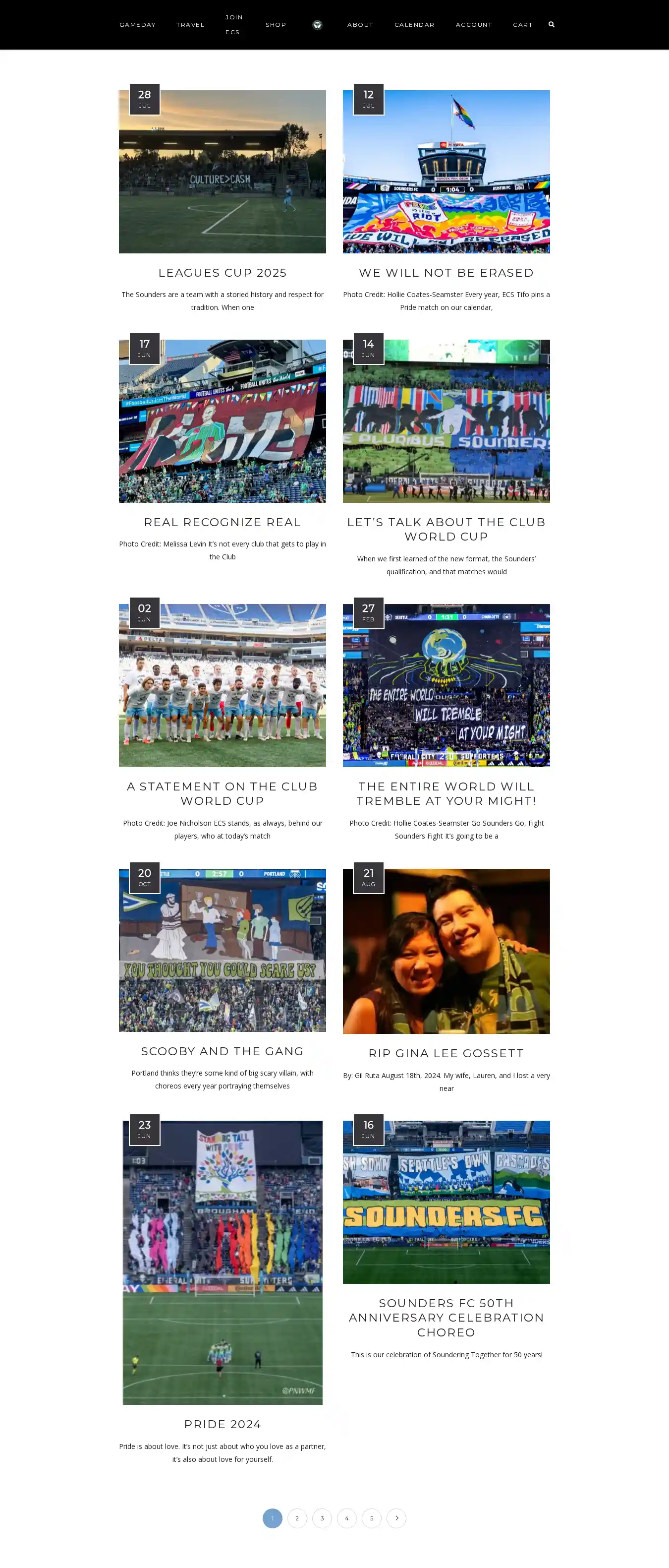Open the Join ECS page

(x=233, y=25)
